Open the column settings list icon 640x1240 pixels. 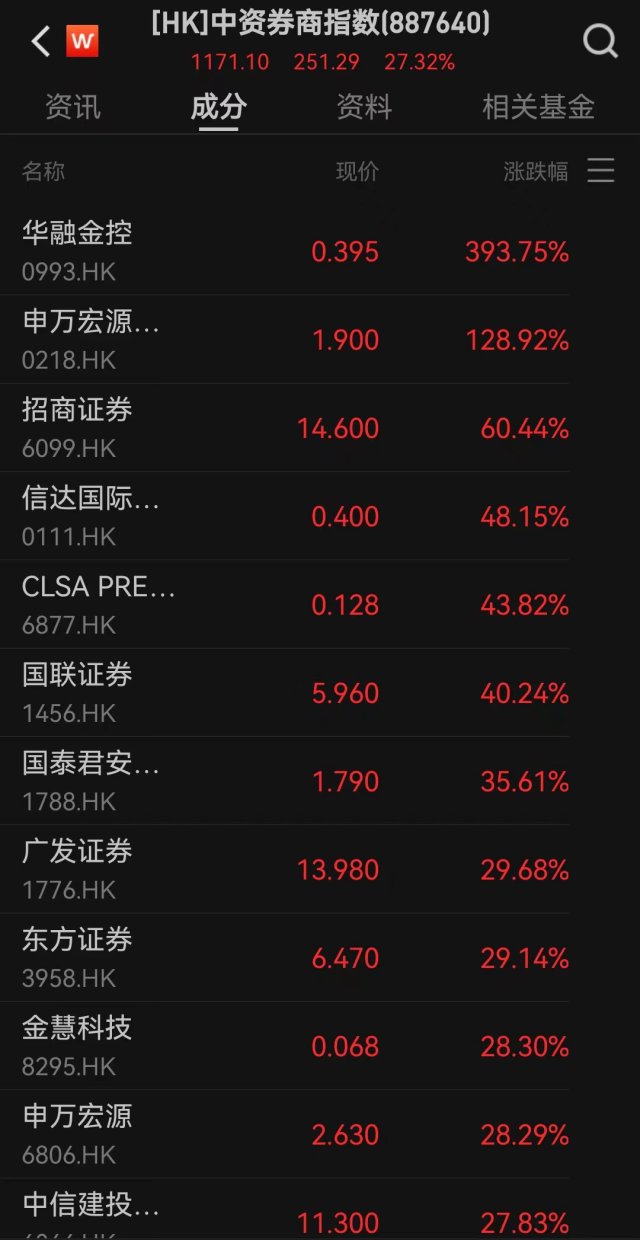click(x=601, y=171)
